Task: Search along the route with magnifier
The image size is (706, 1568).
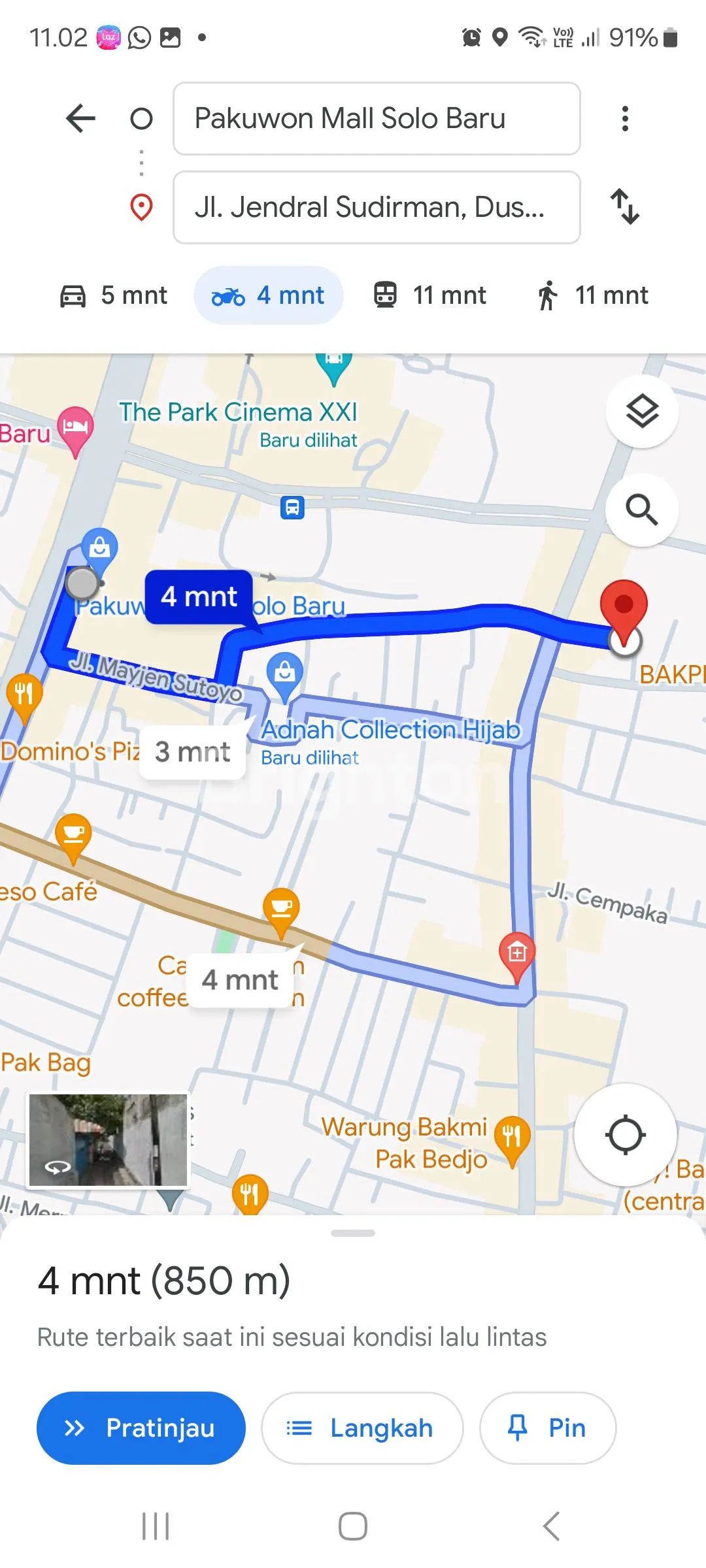Action: click(642, 510)
